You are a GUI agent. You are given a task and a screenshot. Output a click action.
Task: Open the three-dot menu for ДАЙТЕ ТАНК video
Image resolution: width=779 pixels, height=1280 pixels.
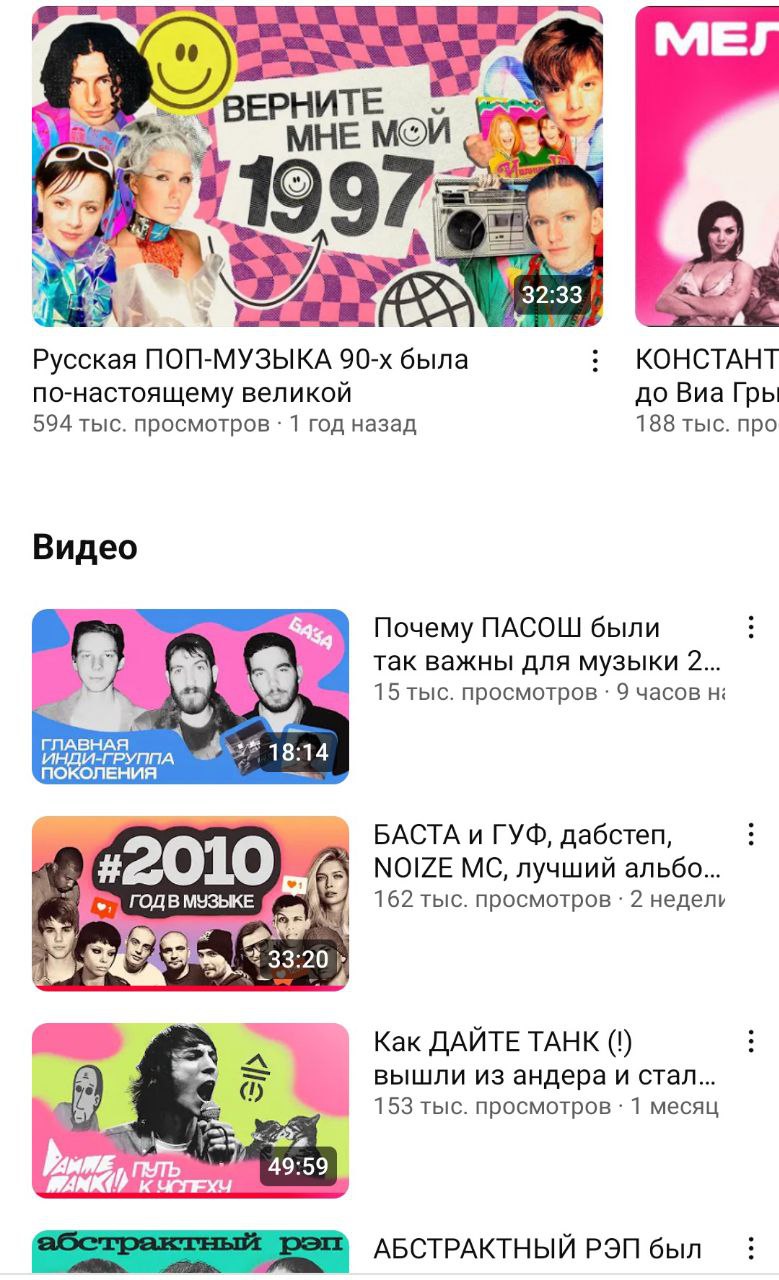point(750,1042)
